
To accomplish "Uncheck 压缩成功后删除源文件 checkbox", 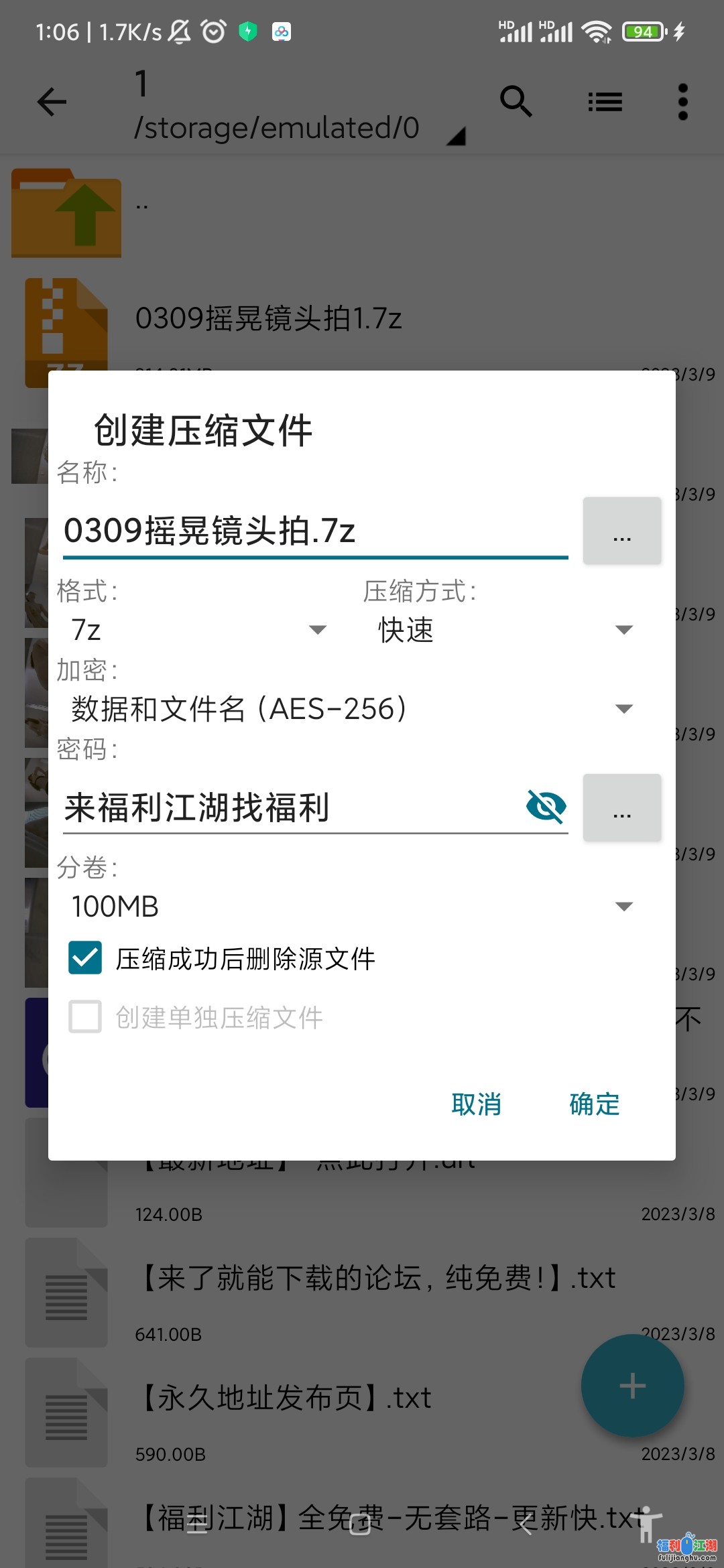I will click(85, 958).
